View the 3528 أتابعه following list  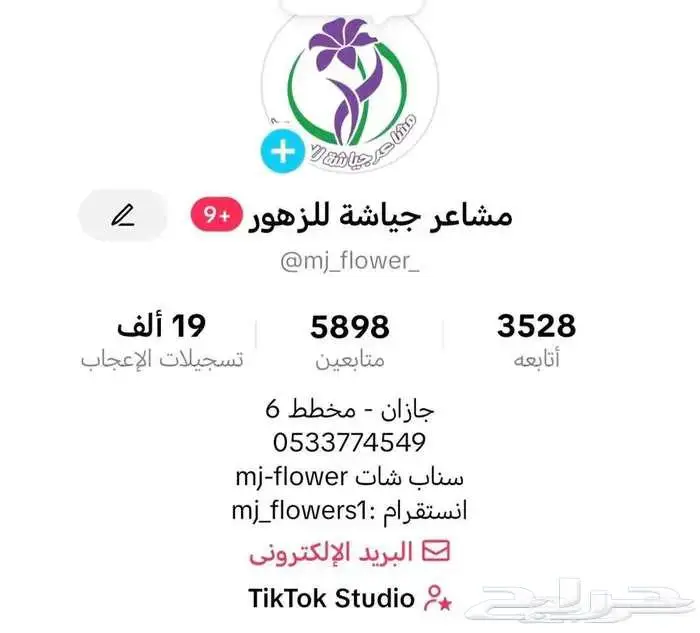click(x=536, y=340)
